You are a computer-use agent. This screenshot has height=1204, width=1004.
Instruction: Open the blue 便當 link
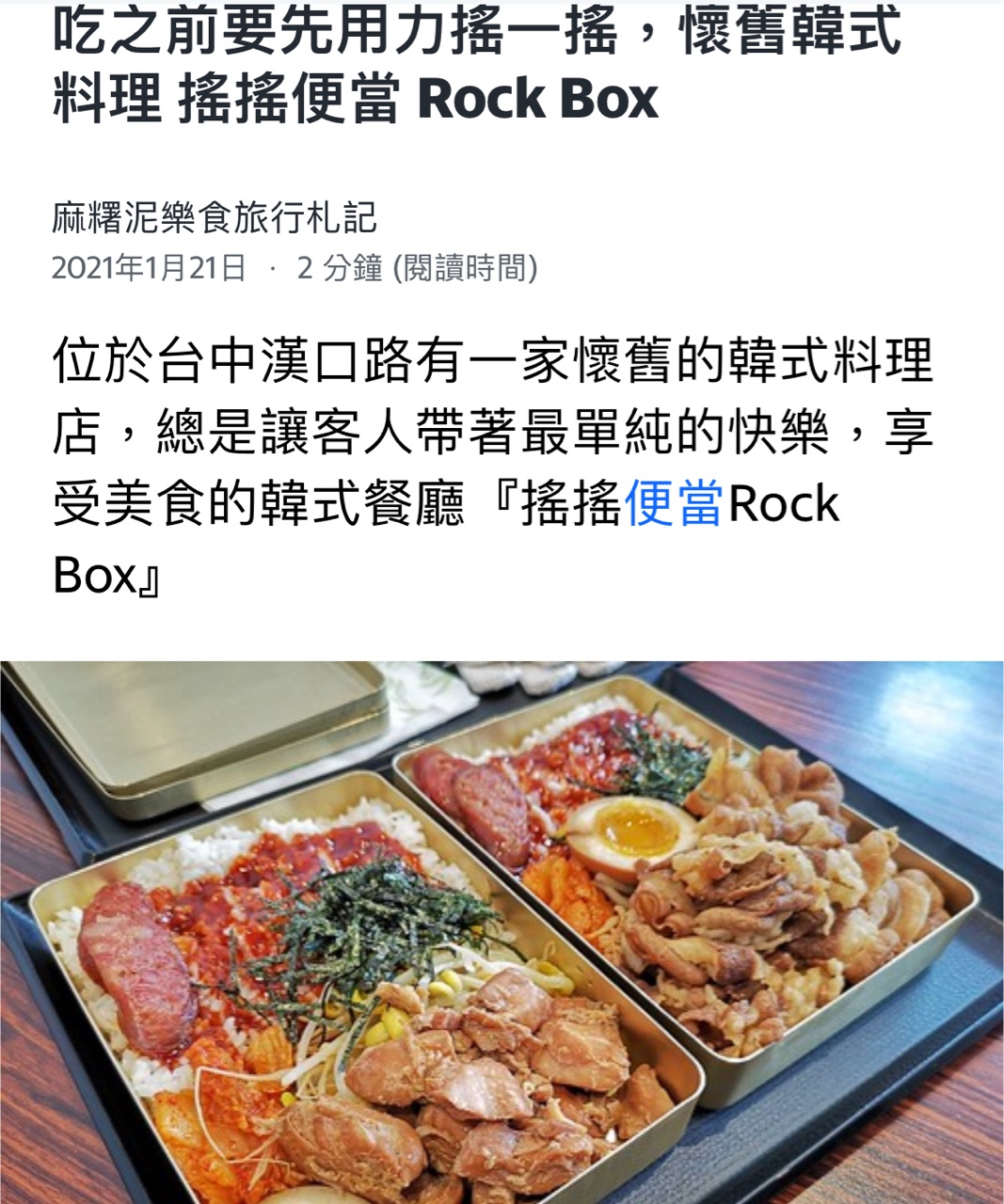pos(674,504)
